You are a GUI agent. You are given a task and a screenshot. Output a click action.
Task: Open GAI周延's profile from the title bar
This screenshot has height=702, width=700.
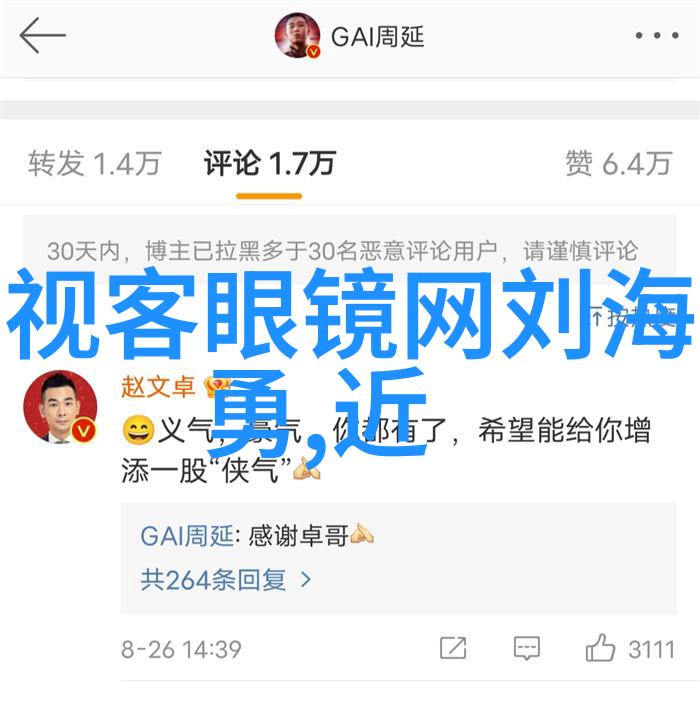pyautogui.click(x=350, y=37)
